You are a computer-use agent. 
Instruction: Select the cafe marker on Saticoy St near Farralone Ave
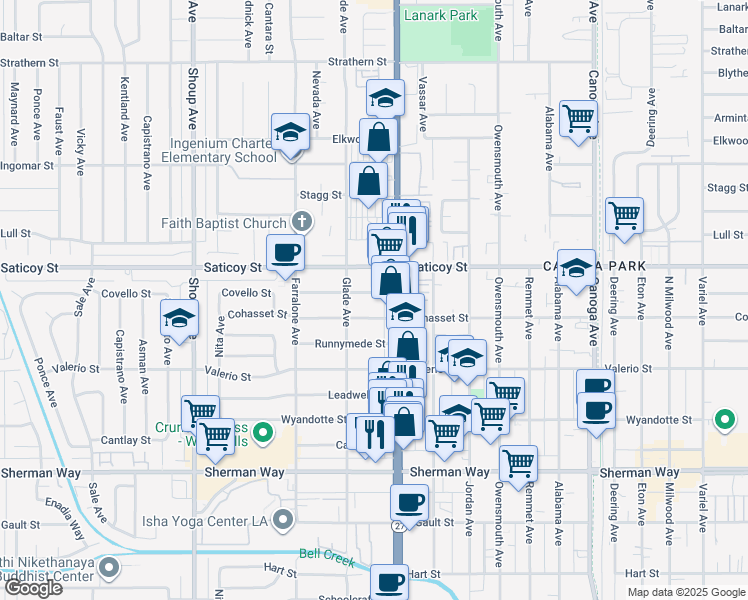coord(285,254)
